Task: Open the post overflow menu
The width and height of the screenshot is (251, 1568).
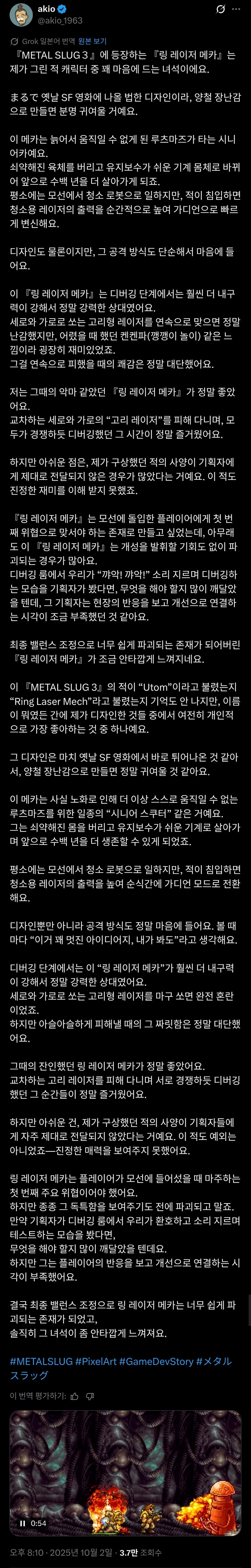Action: coord(238,9)
